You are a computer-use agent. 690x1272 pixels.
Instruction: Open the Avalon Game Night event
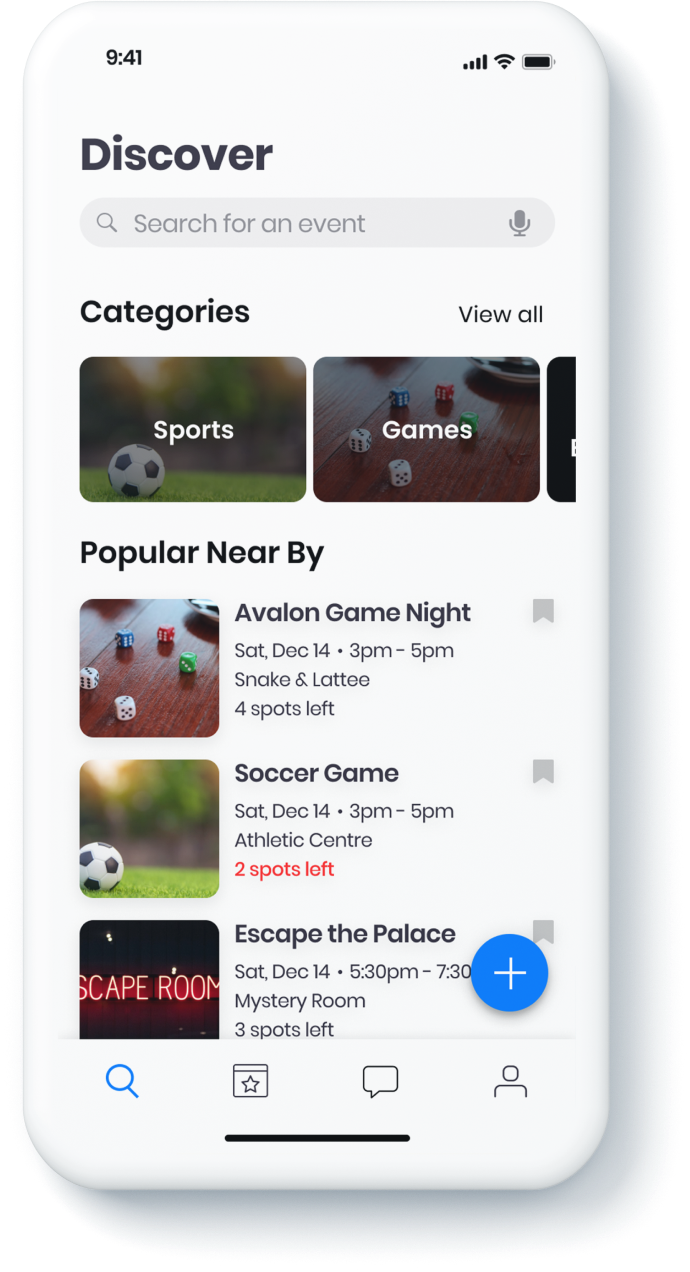352,613
